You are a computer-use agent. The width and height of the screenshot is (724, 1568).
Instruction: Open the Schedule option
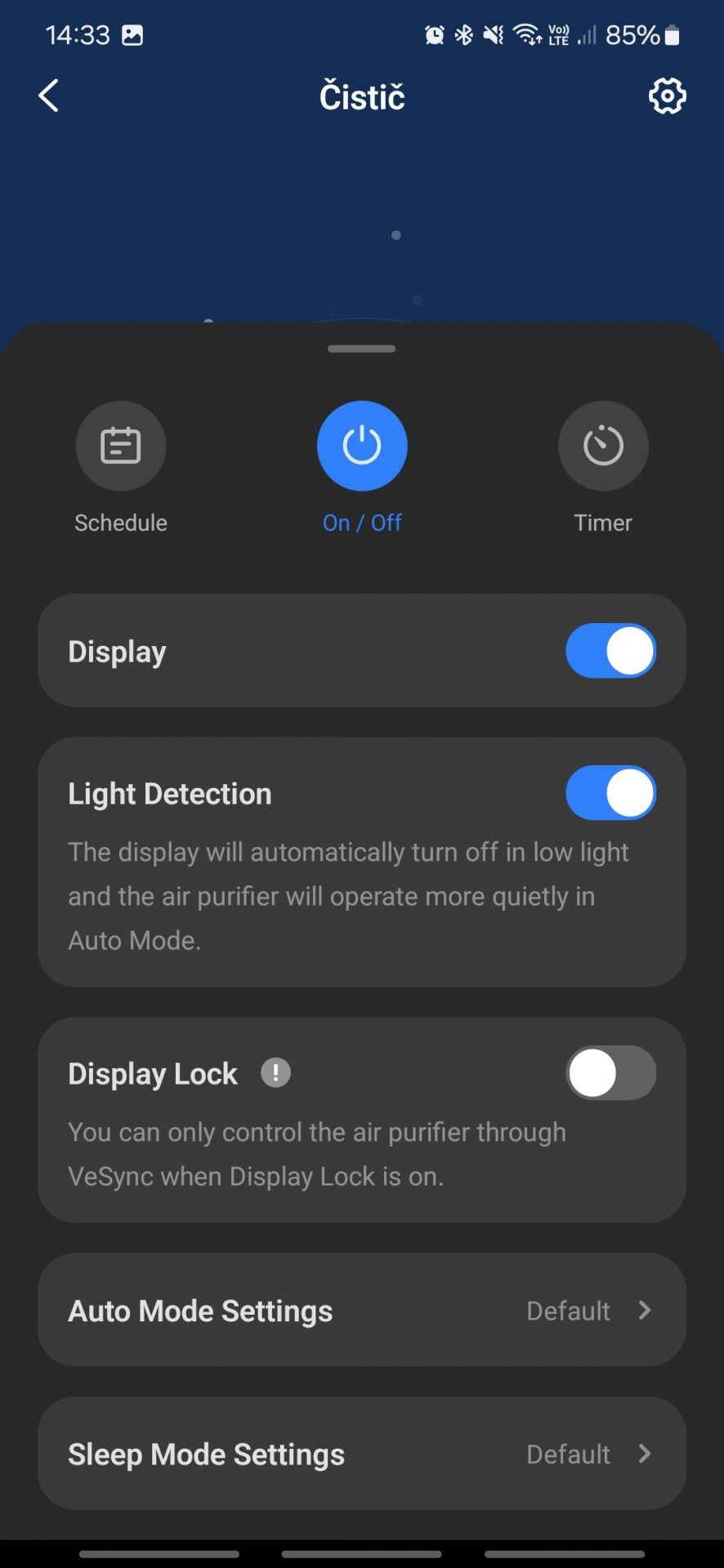[x=121, y=446]
